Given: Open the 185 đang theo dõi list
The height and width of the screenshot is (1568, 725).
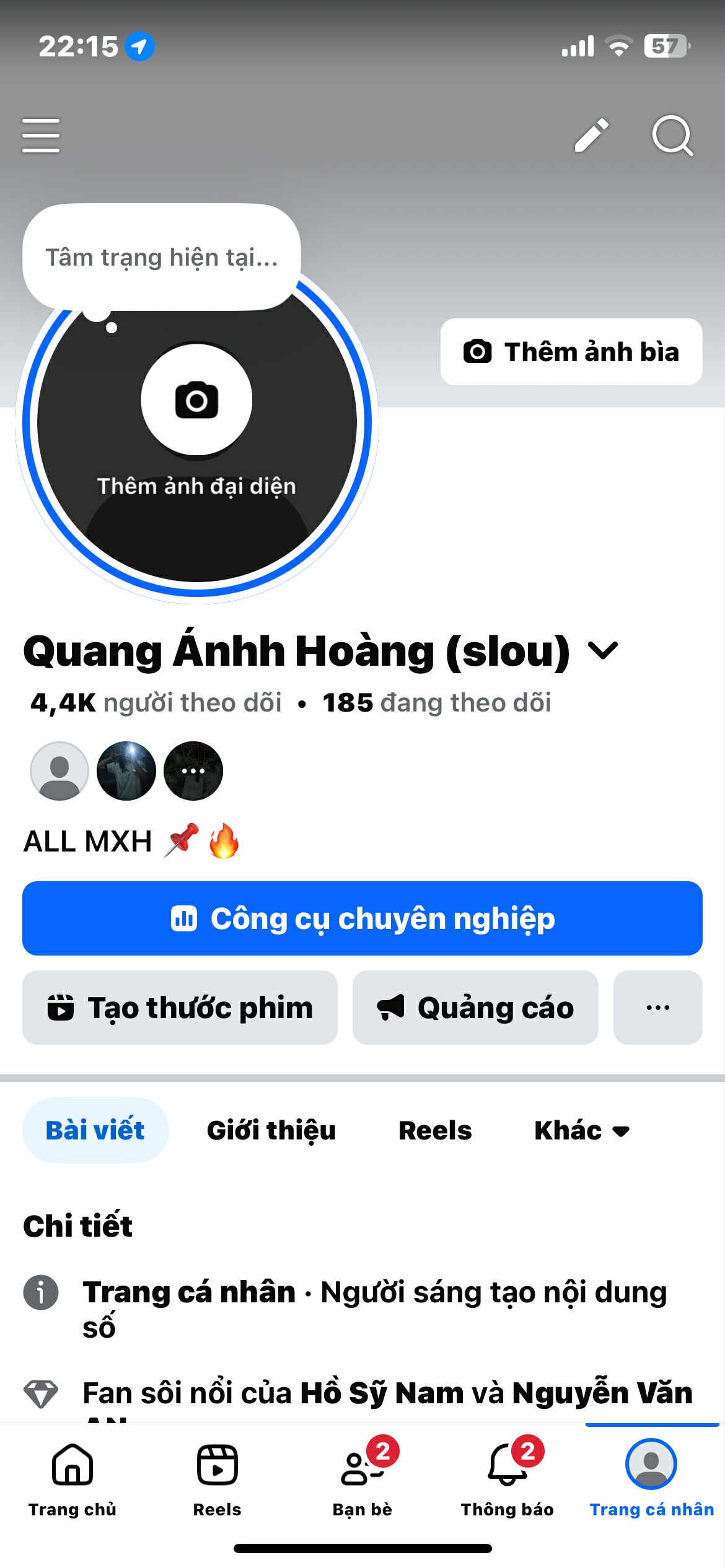Looking at the screenshot, I should coord(436,703).
